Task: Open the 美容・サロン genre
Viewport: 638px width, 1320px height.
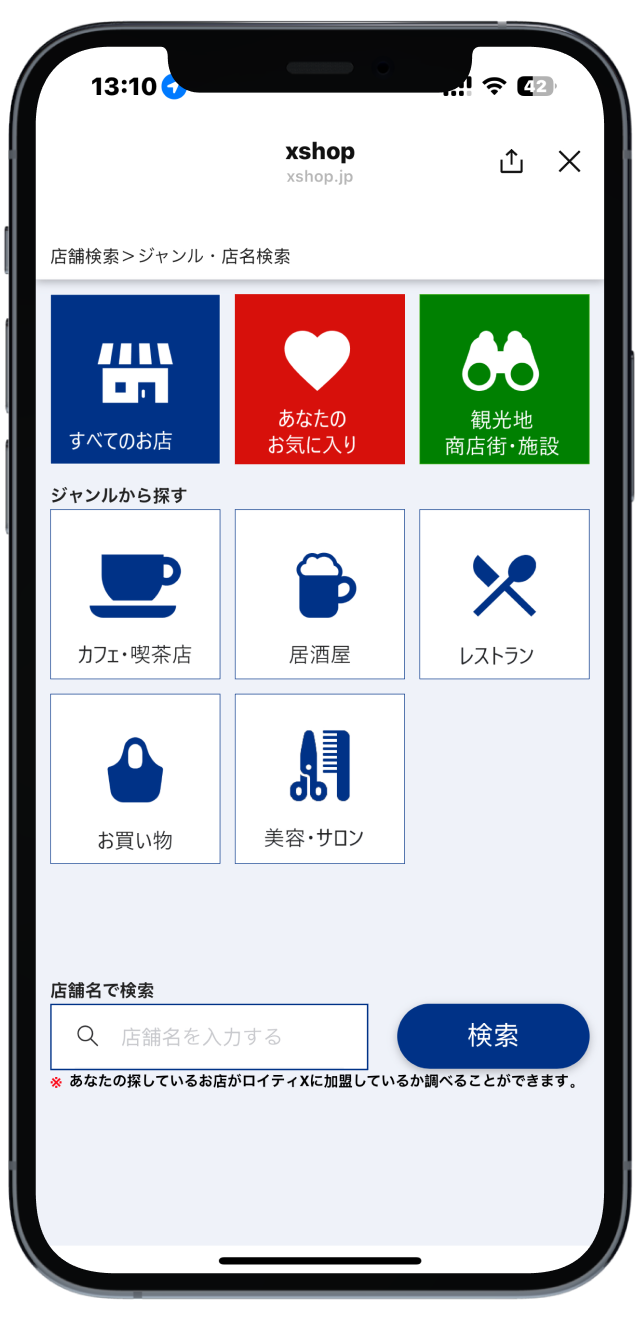Action: tap(319, 779)
